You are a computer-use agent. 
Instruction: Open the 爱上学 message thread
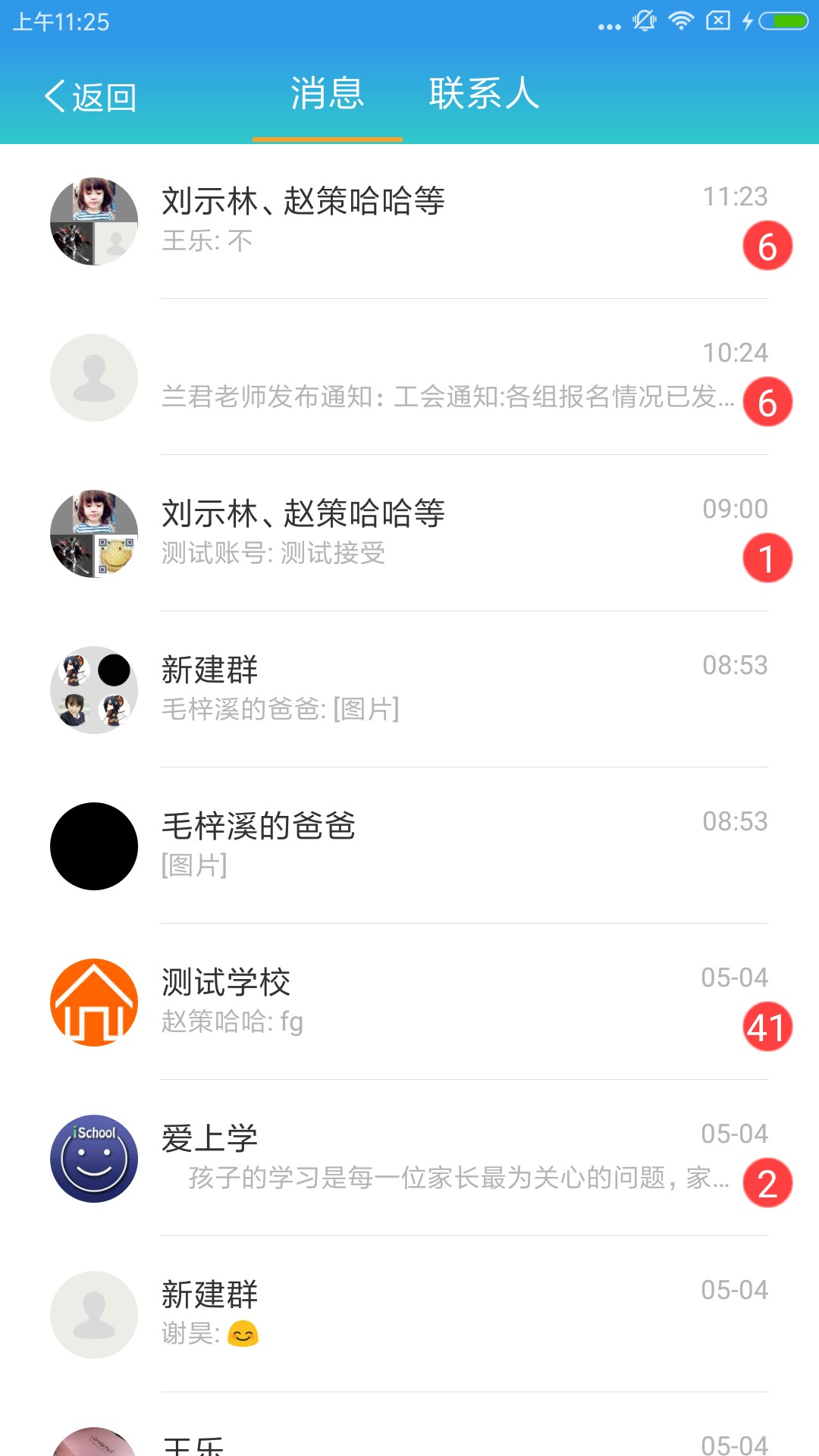[x=409, y=1158]
